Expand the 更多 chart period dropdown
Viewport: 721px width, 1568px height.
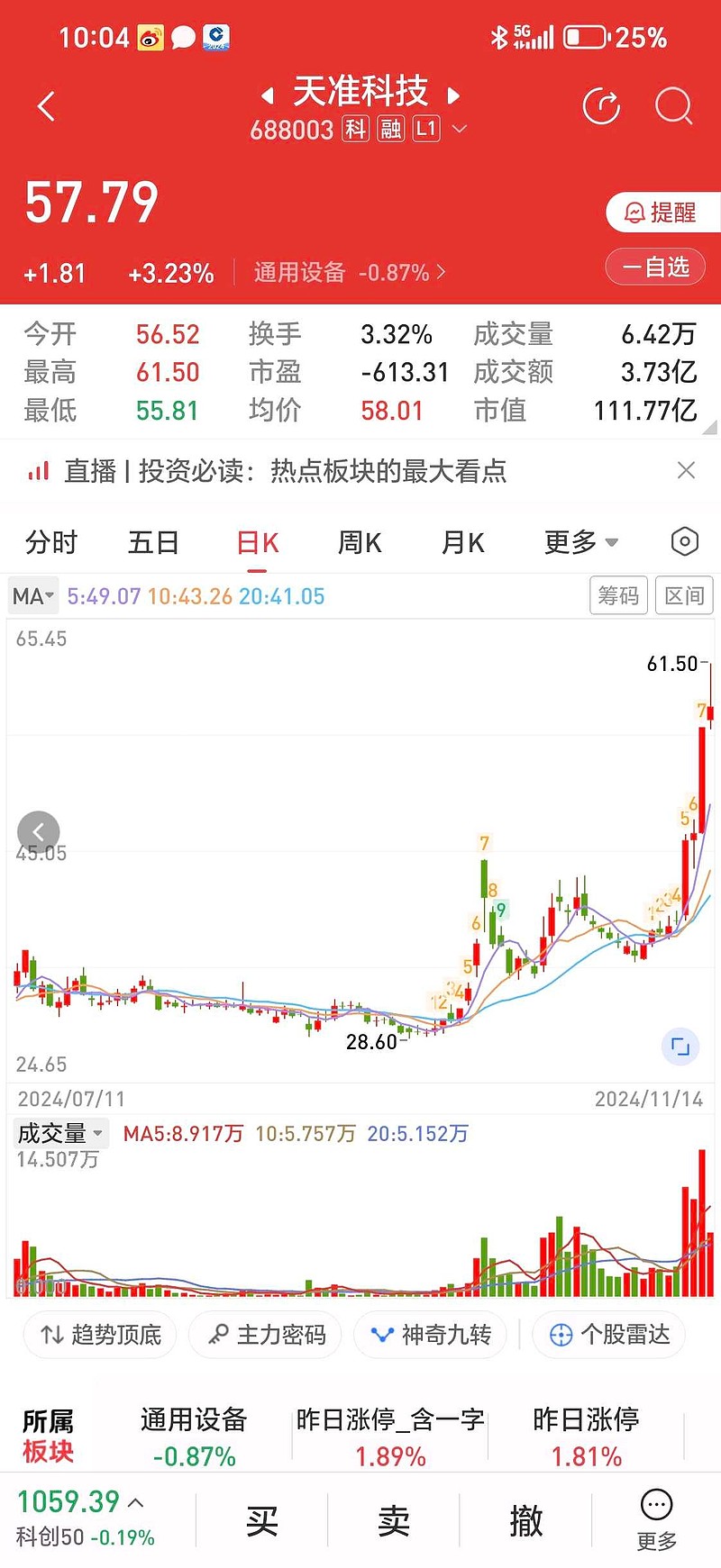coord(580,542)
